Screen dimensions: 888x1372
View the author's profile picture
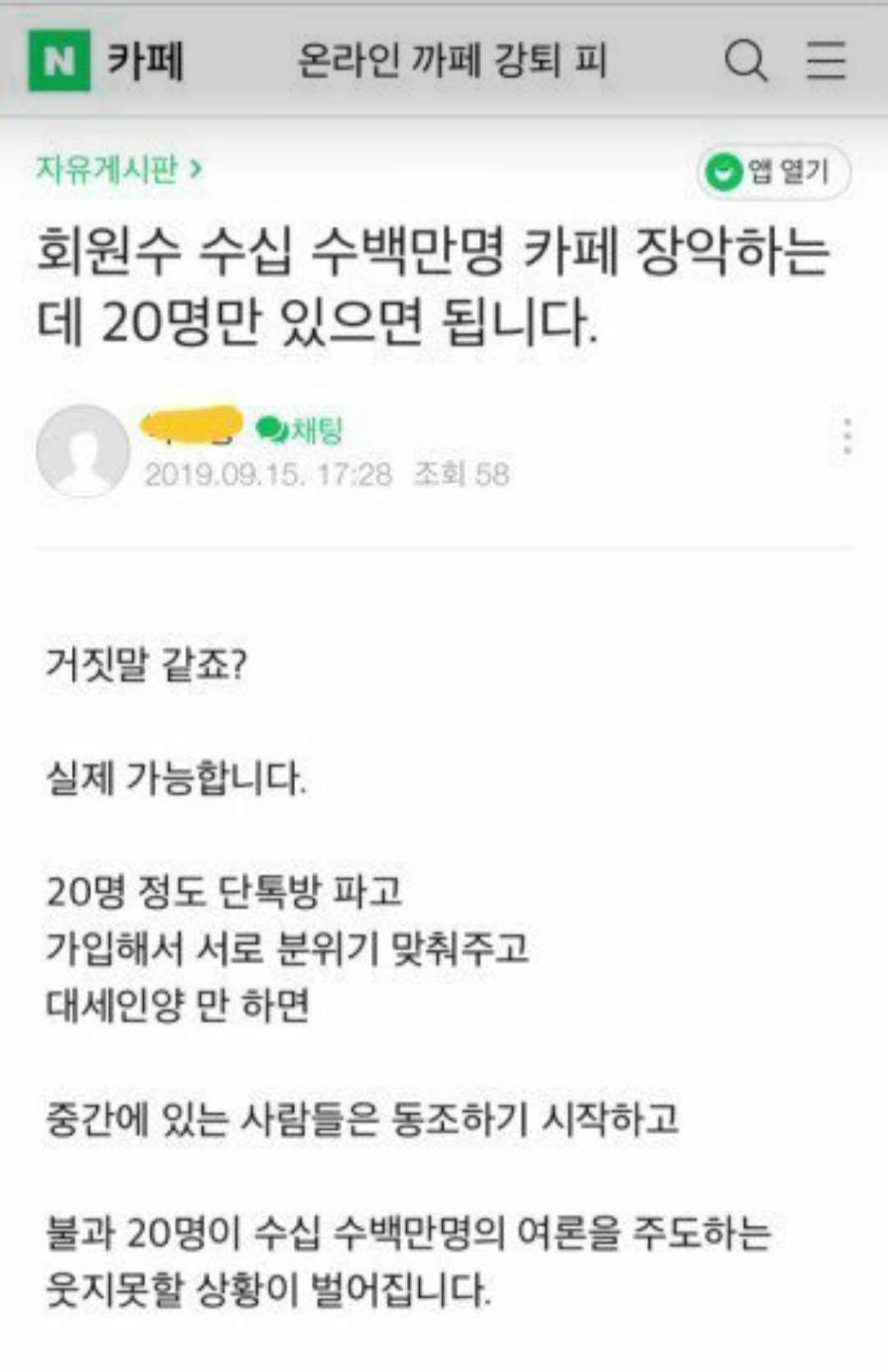tap(83, 450)
